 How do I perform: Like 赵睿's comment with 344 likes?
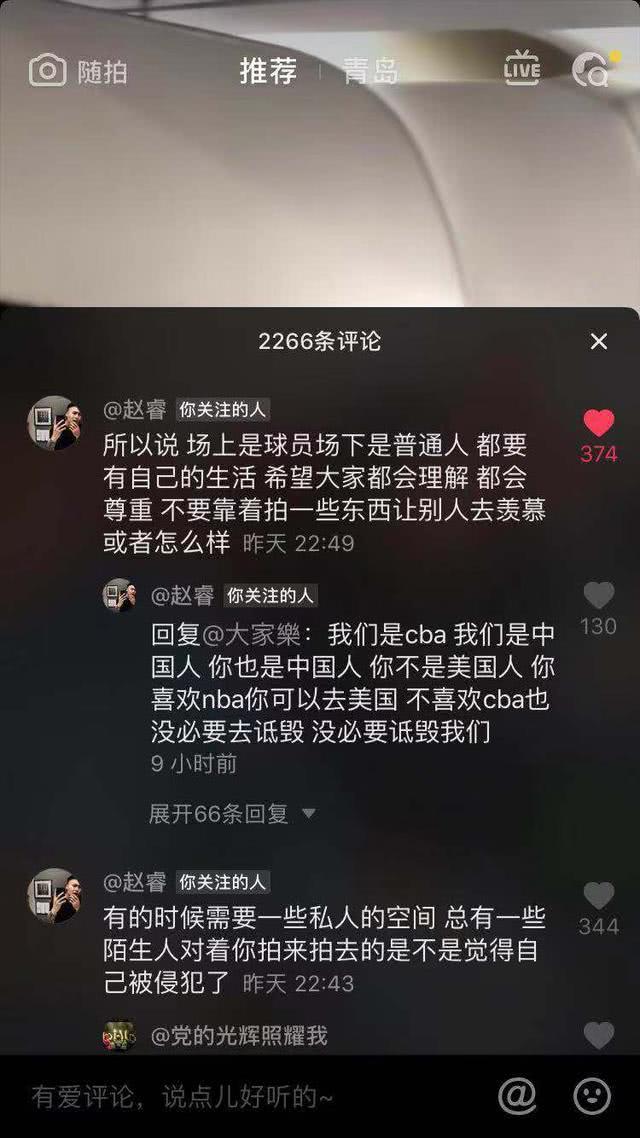pos(599,896)
